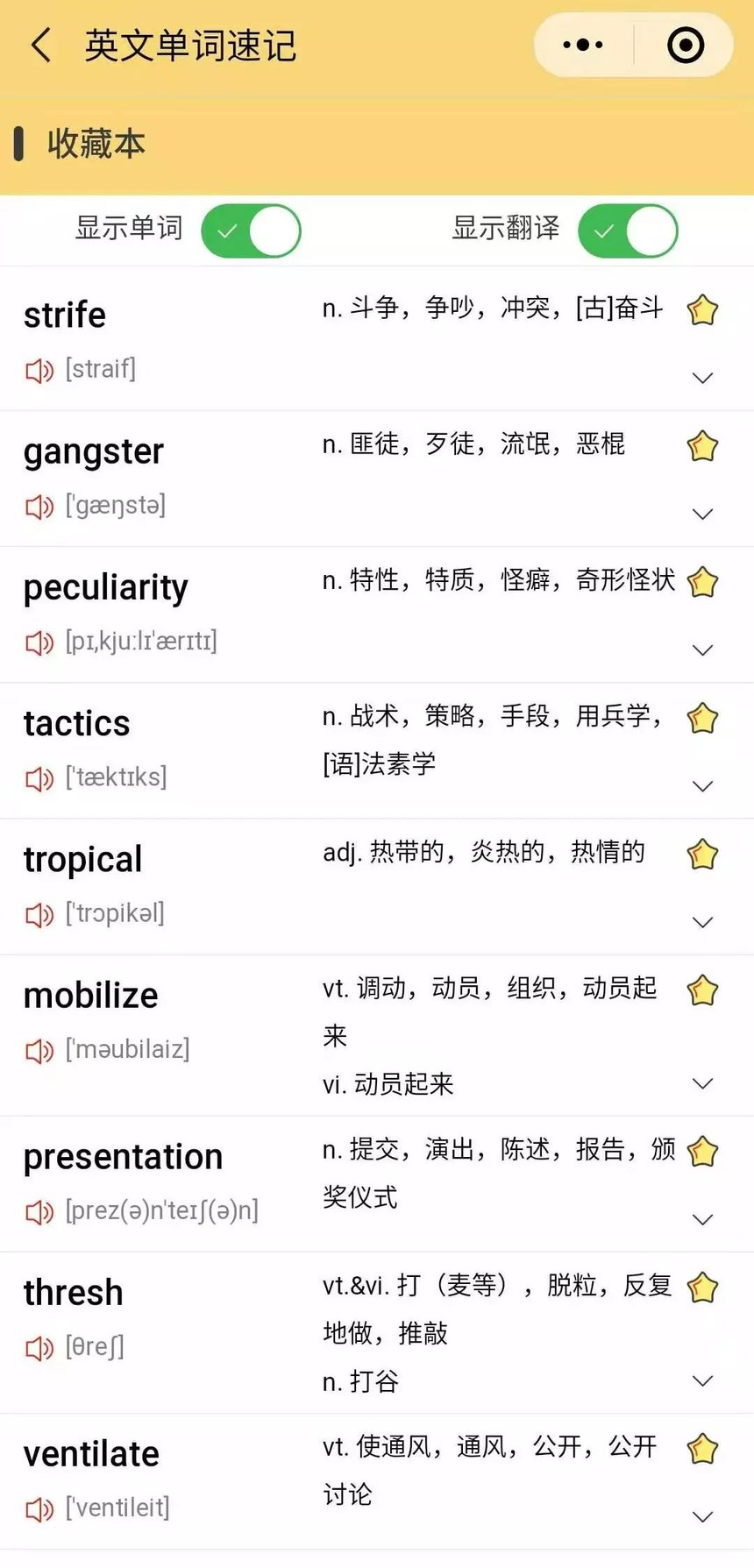The image size is (754, 1568).
Task: Play pronunciation of strife
Action: point(39,371)
